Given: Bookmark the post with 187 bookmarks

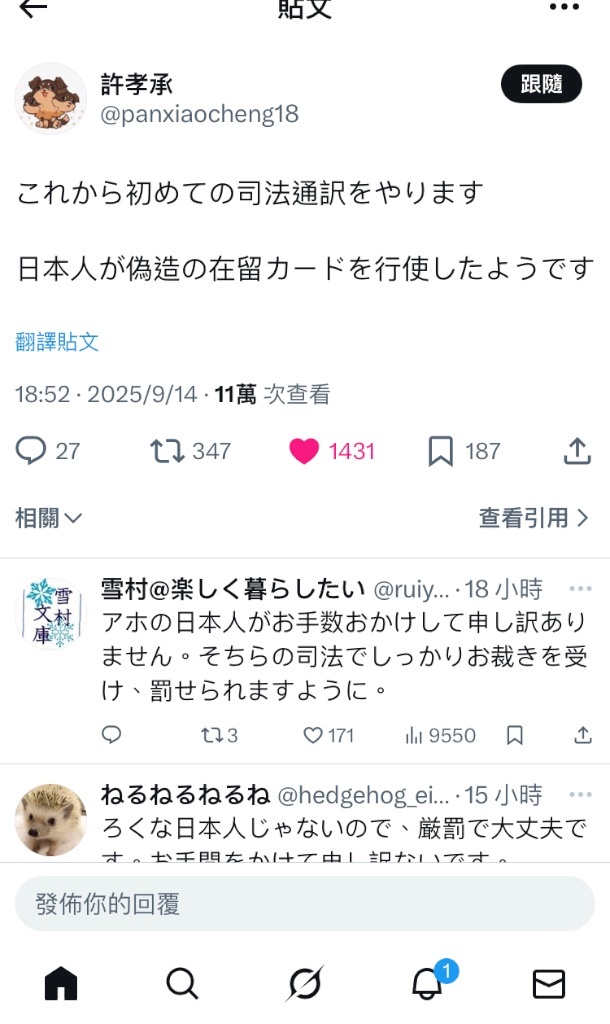Looking at the screenshot, I should pyautogui.click(x=441, y=452).
